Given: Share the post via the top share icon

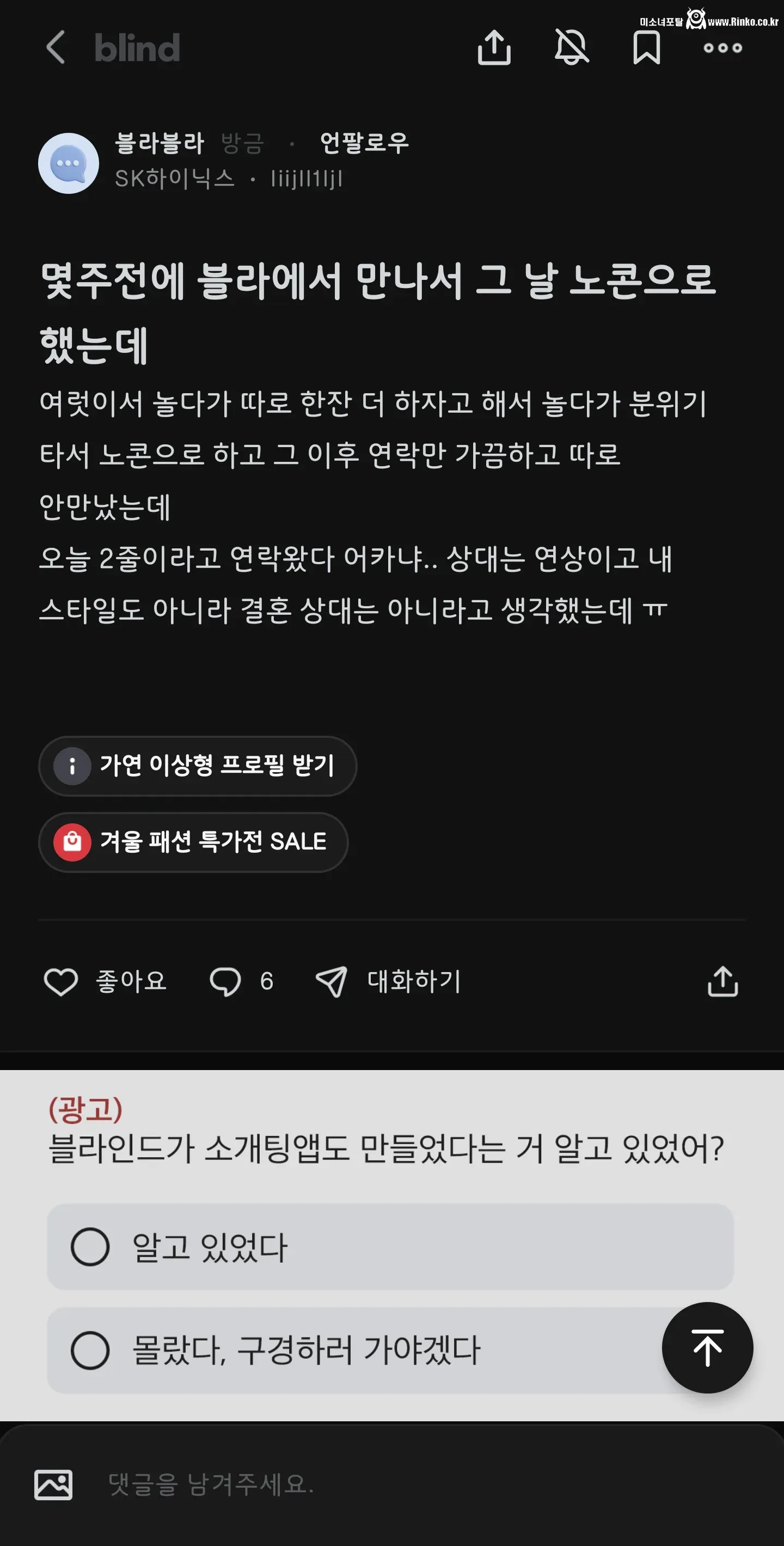Looking at the screenshot, I should point(494,48).
